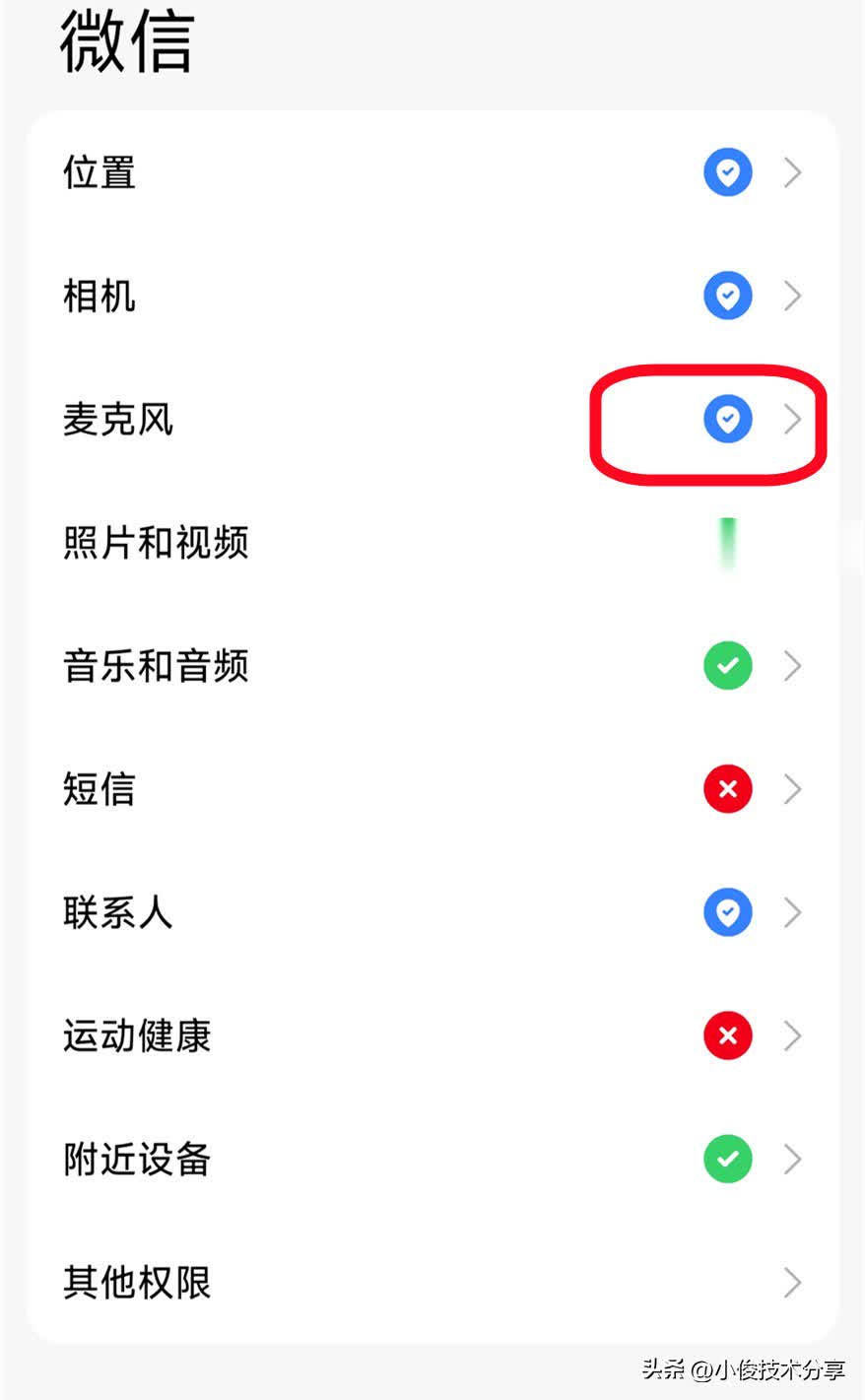Image resolution: width=865 pixels, height=1400 pixels.
Task: Open the 位置 permission setting
Action: coord(432,173)
